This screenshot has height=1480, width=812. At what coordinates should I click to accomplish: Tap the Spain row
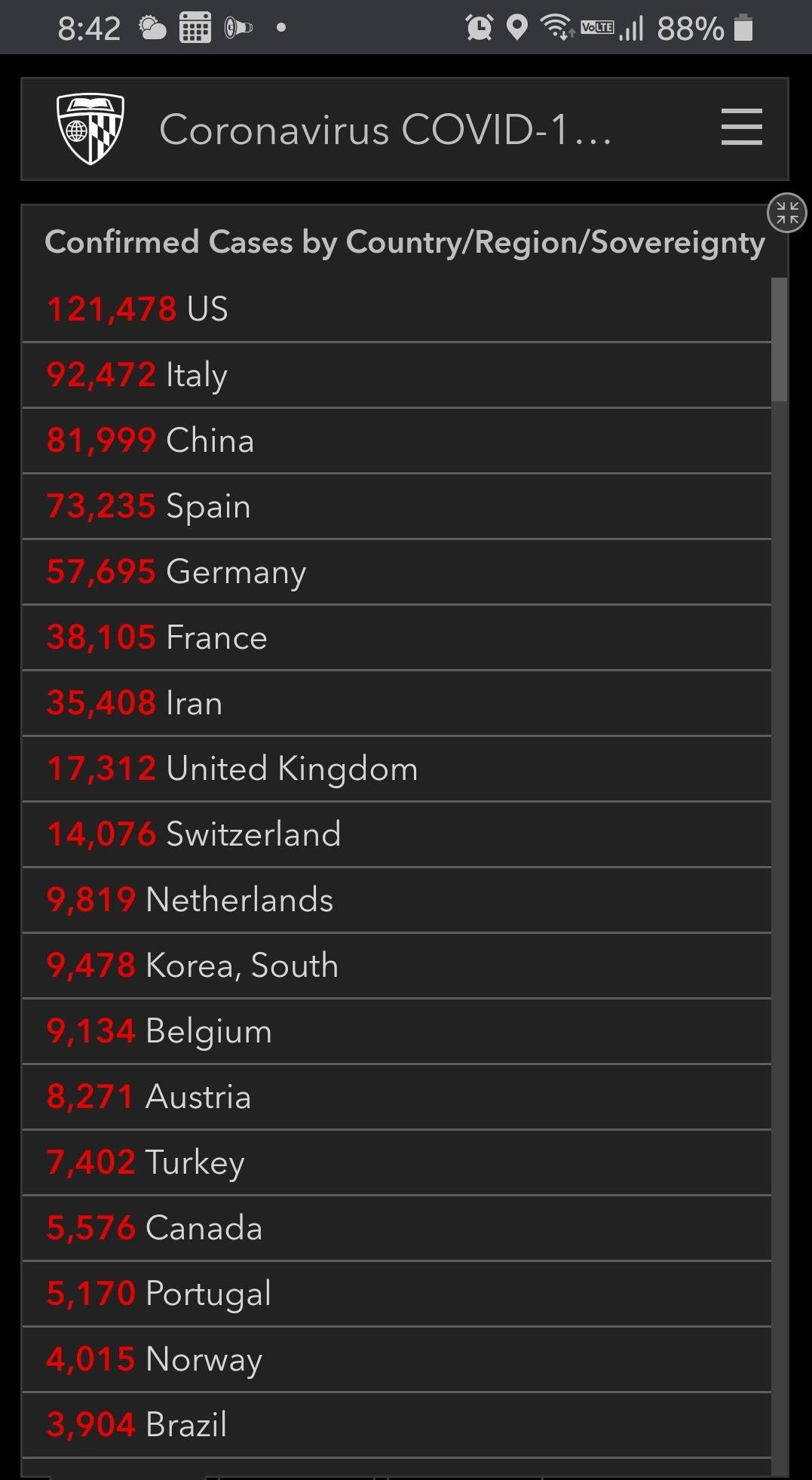(397, 506)
